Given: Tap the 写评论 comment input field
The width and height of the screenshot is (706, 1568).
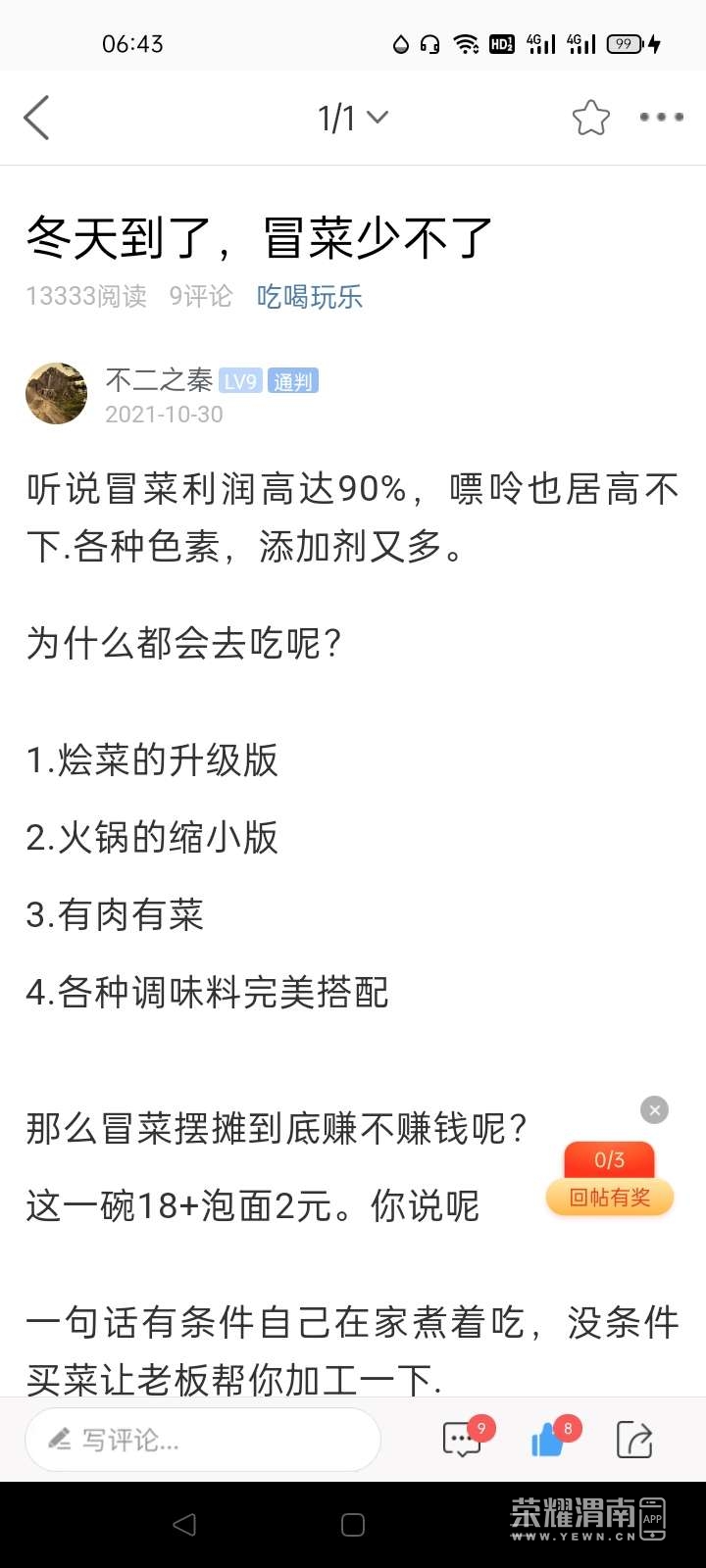Looking at the screenshot, I should 202,1440.
